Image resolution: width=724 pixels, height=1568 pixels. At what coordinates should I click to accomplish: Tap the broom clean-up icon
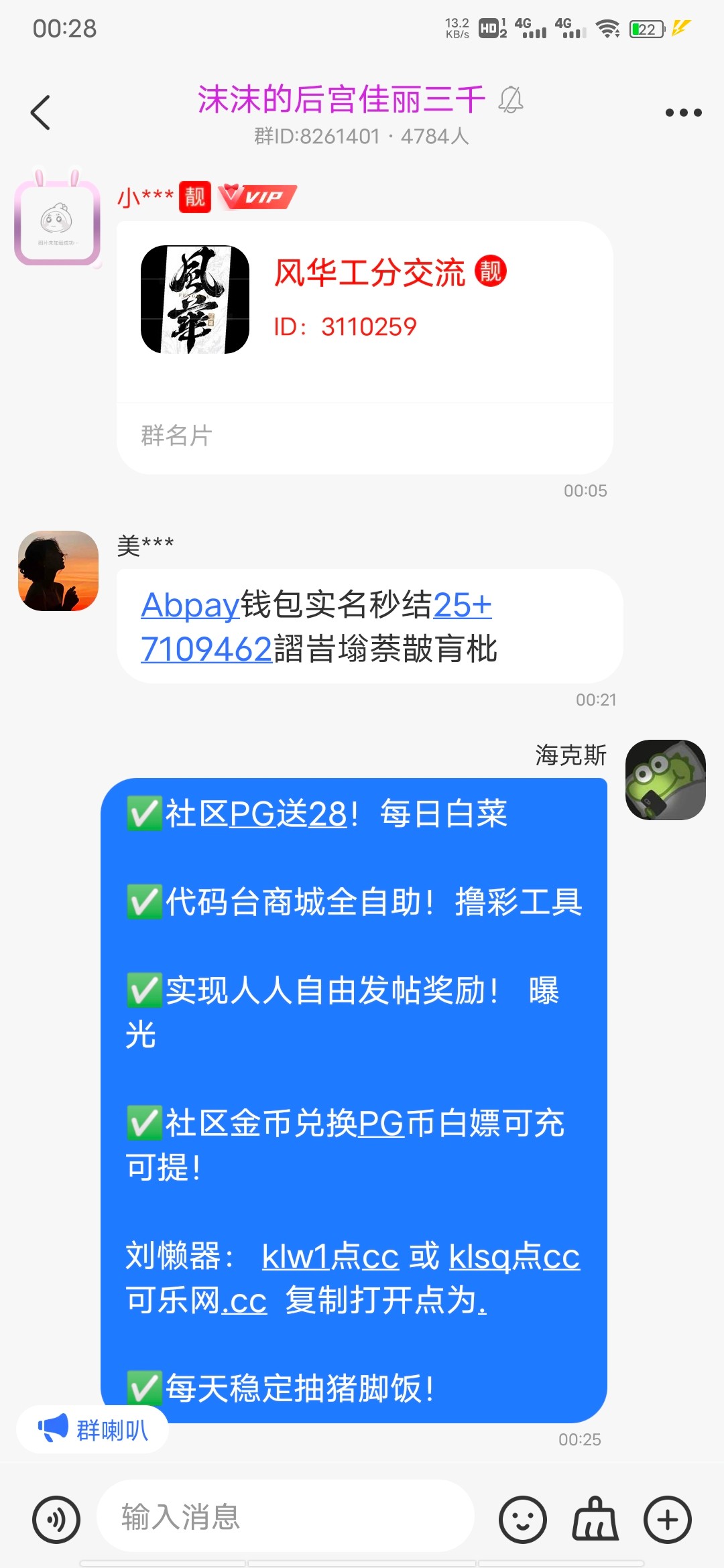[x=595, y=1520]
